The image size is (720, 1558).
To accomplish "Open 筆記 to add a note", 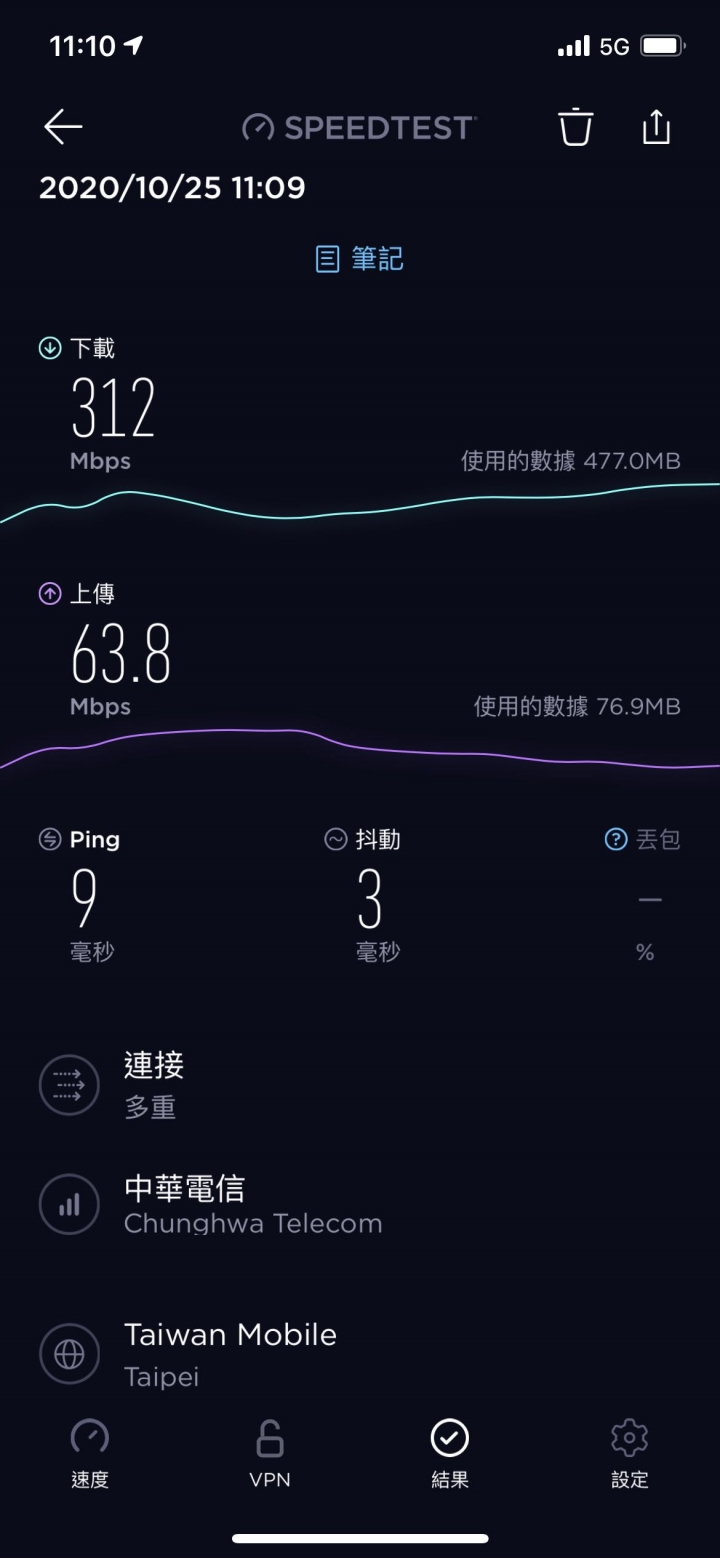I will [x=360, y=259].
